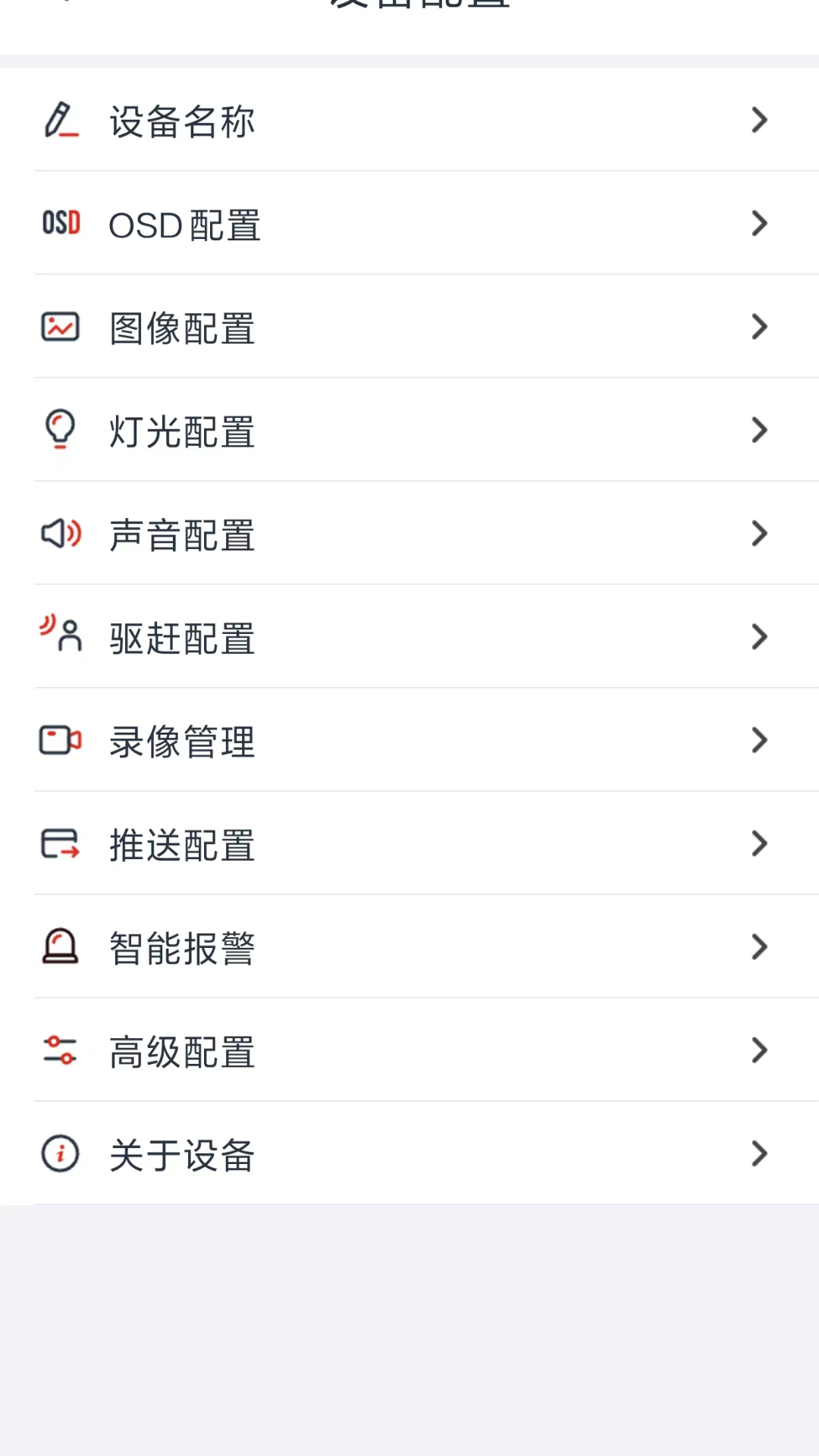
Task: Click the alarm bell icon for 智能报警
Action: pyautogui.click(x=61, y=947)
